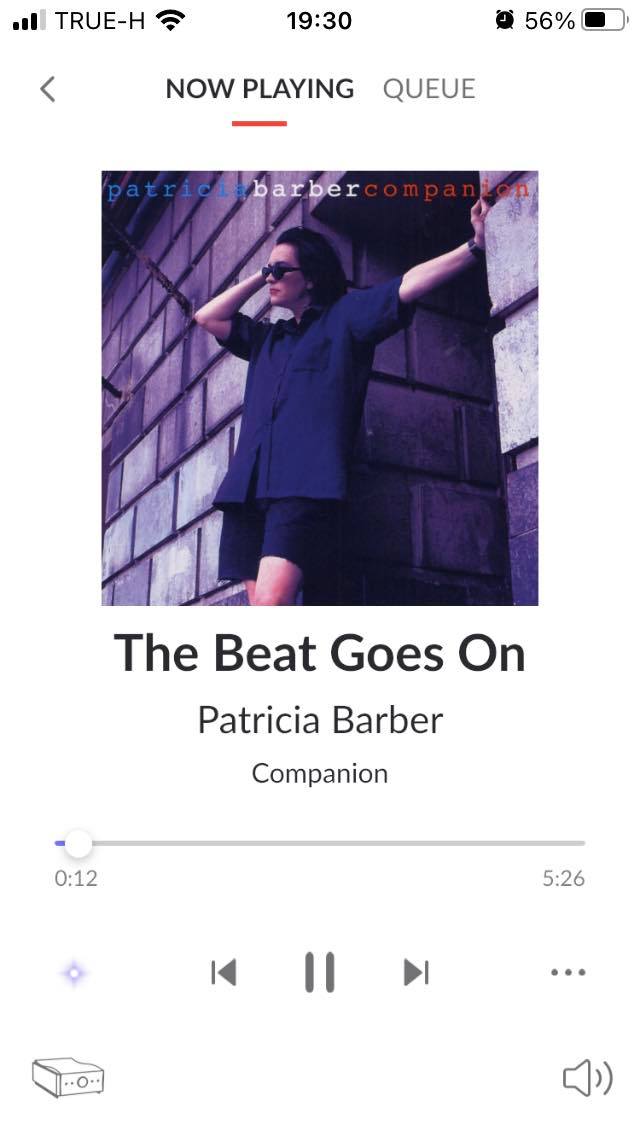Select the Now Playing tab
Viewport: 640px width, 1136px height.
point(259,89)
